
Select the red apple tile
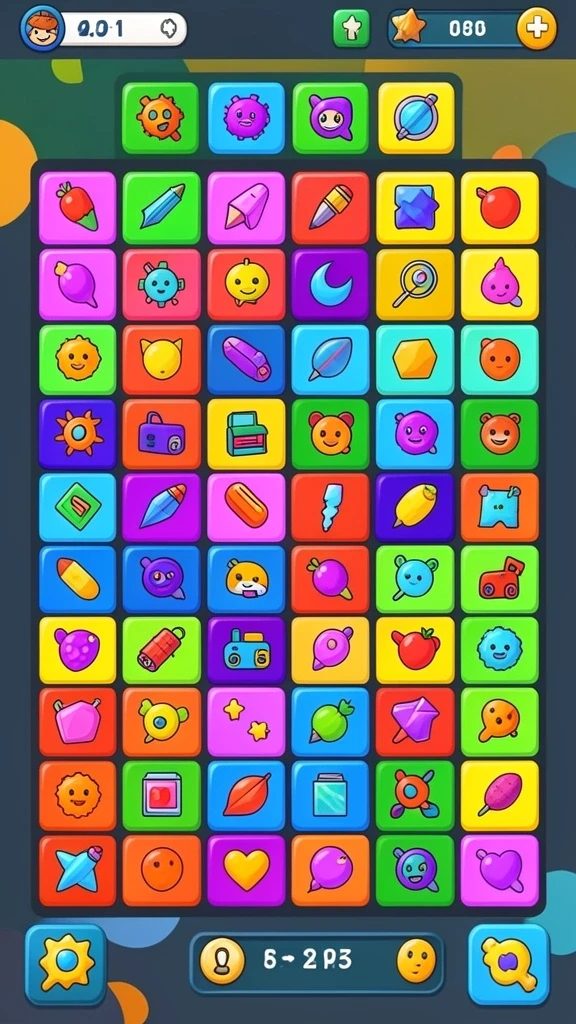(415, 650)
